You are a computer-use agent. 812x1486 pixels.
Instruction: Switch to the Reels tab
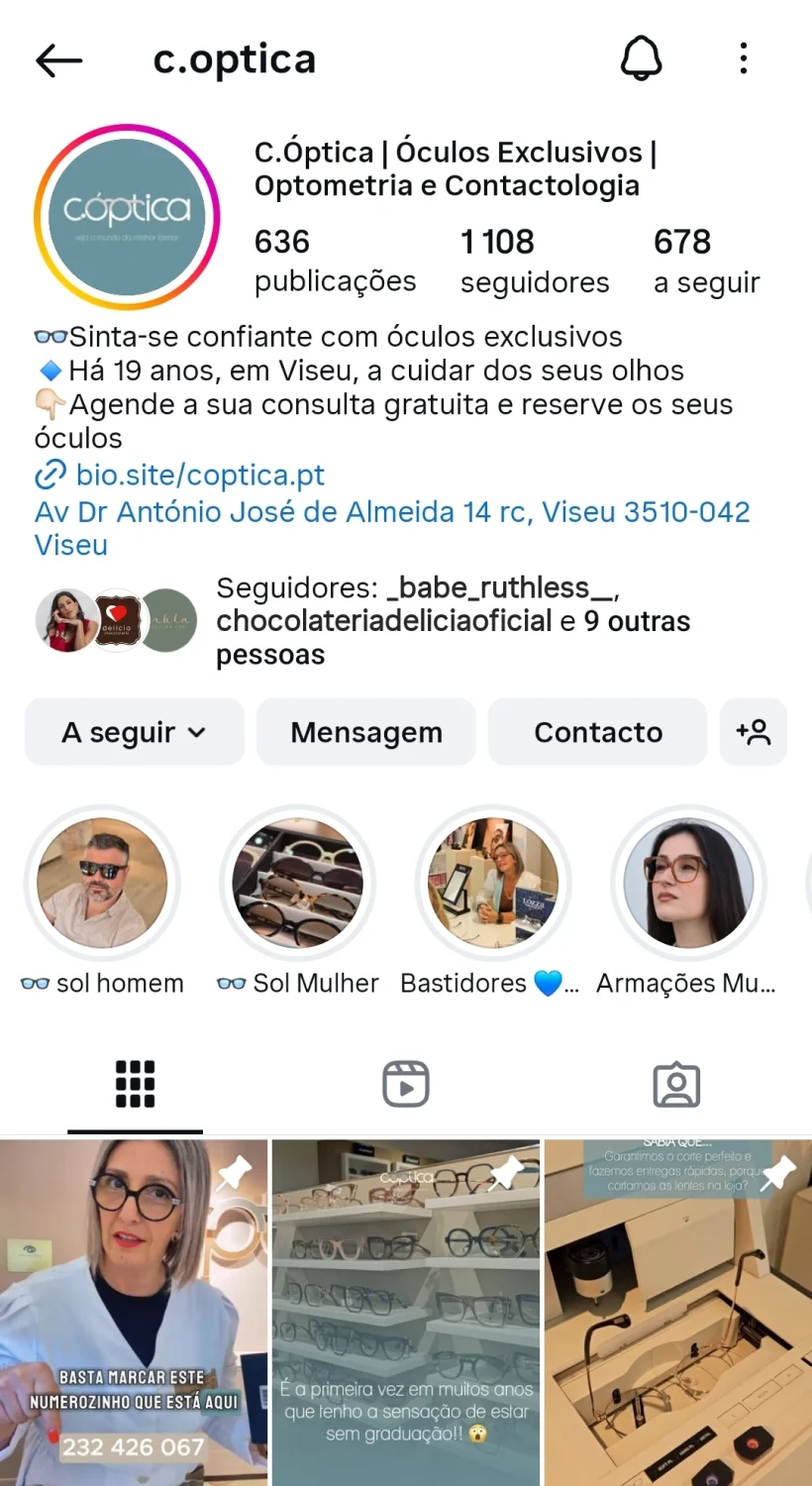406,1084
